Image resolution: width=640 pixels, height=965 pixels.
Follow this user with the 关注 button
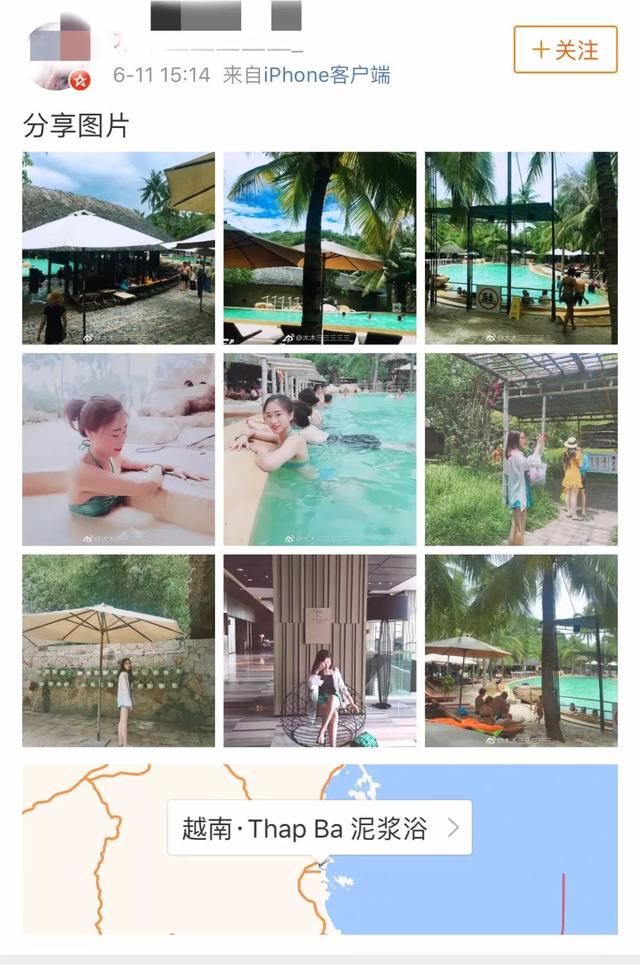coord(565,50)
